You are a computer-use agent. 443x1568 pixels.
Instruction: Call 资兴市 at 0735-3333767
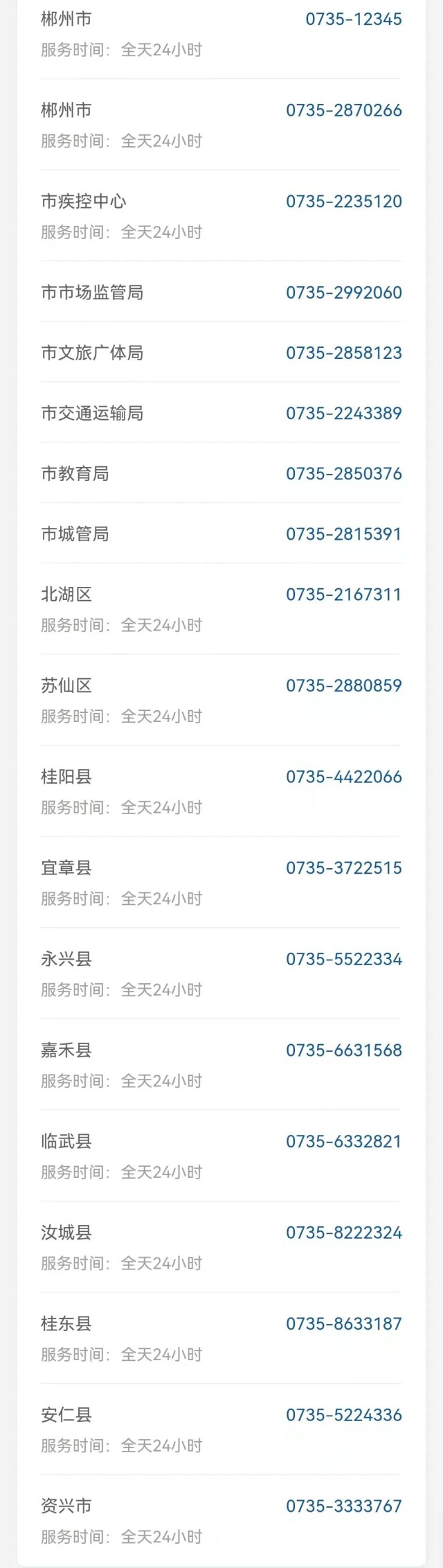(343, 1506)
